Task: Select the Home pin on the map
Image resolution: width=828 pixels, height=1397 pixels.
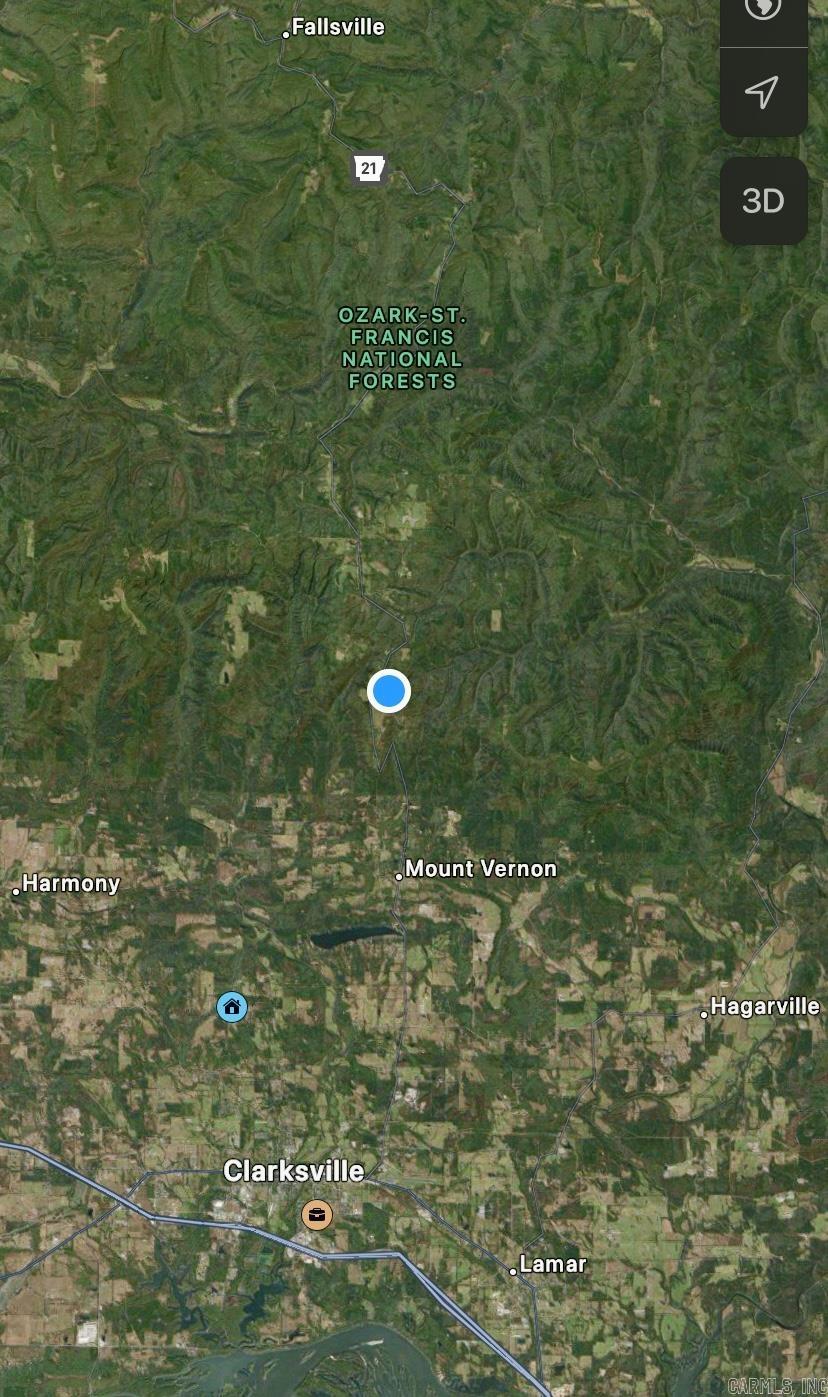Action: [232, 1006]
